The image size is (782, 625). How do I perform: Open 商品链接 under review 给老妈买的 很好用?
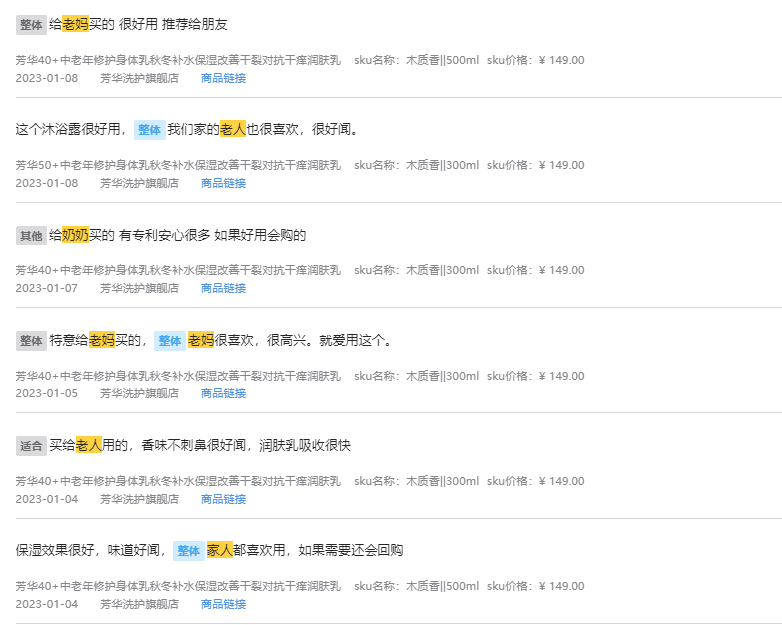pos(223,78)
